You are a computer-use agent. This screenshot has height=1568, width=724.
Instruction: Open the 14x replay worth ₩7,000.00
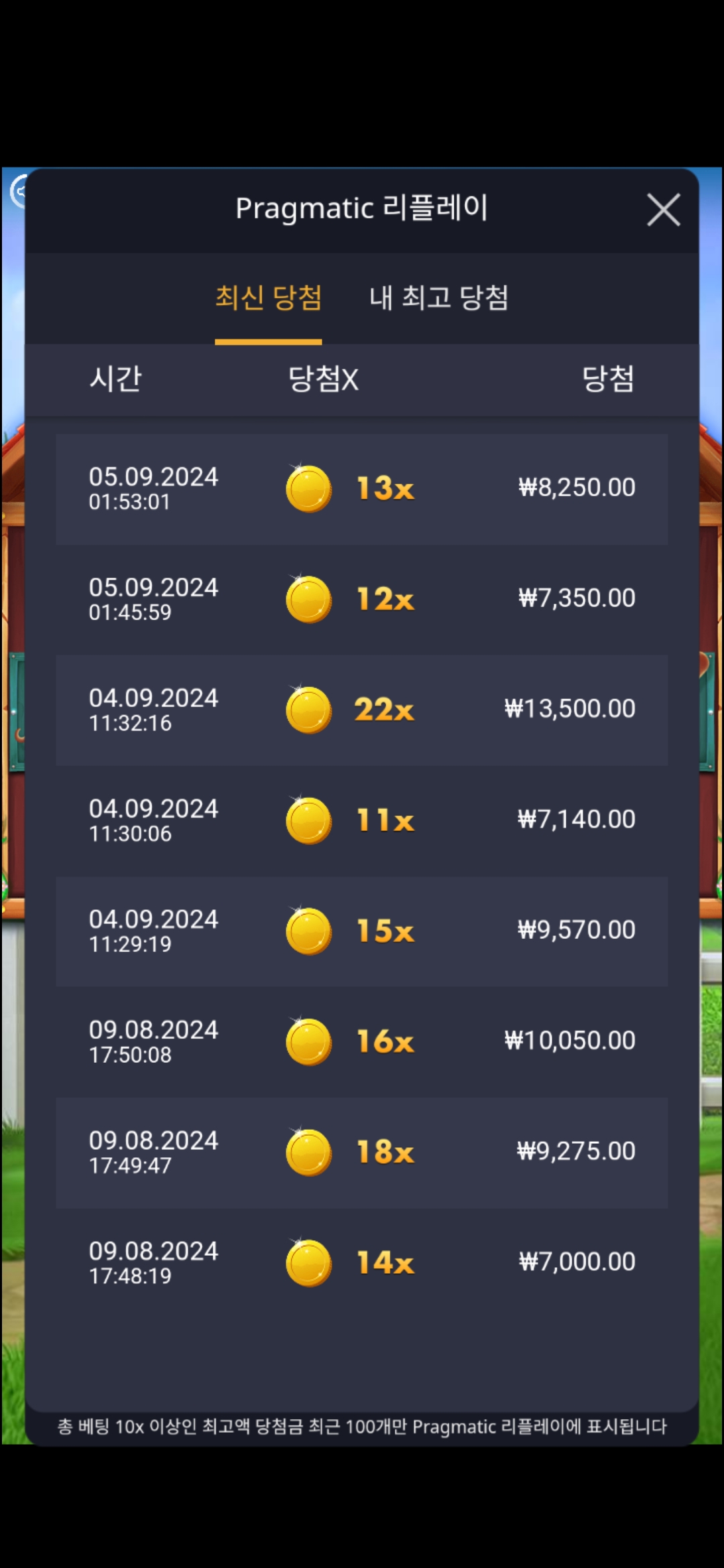362,1262
